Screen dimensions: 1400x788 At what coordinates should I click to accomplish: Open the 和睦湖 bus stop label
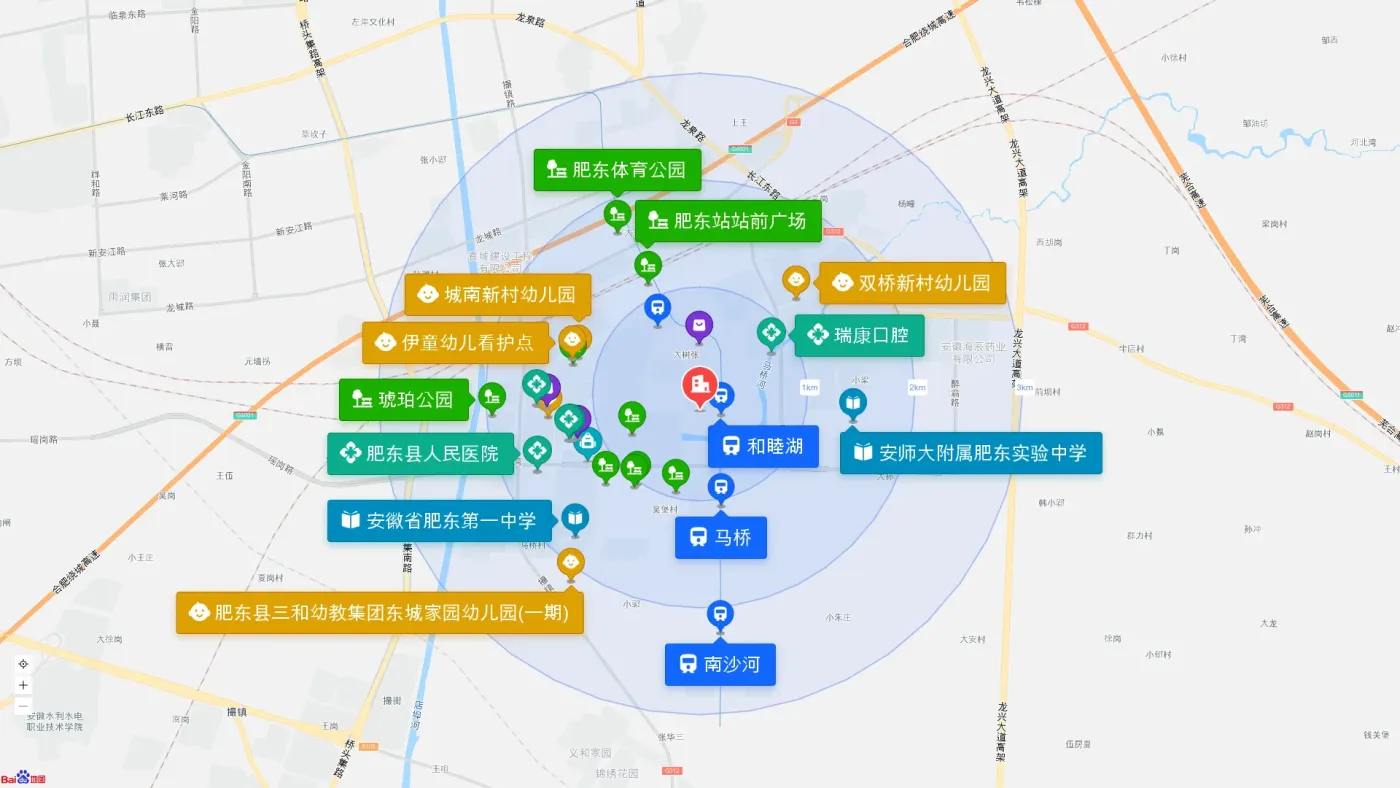coord(763,447)
